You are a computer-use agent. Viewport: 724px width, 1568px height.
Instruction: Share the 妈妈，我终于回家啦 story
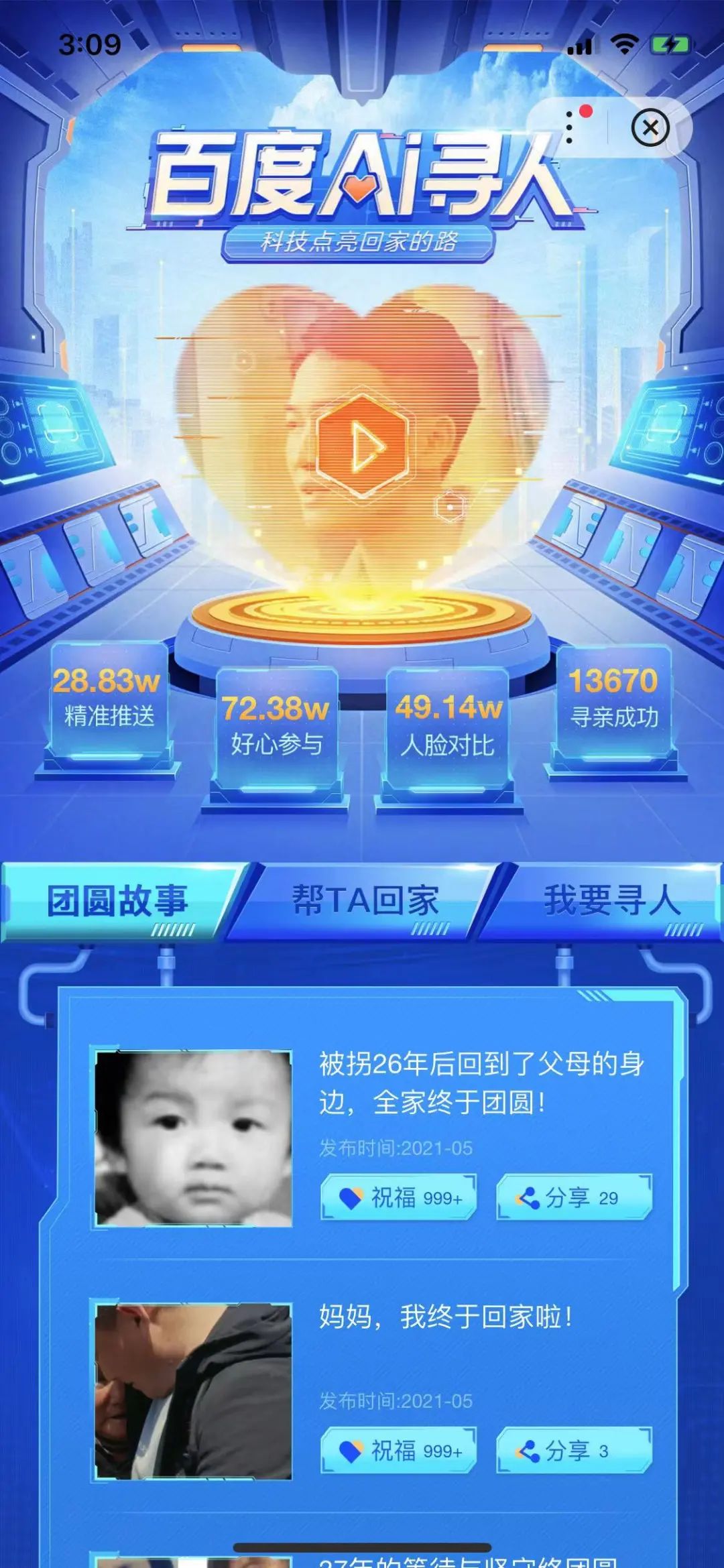[x=574, y=1450]
